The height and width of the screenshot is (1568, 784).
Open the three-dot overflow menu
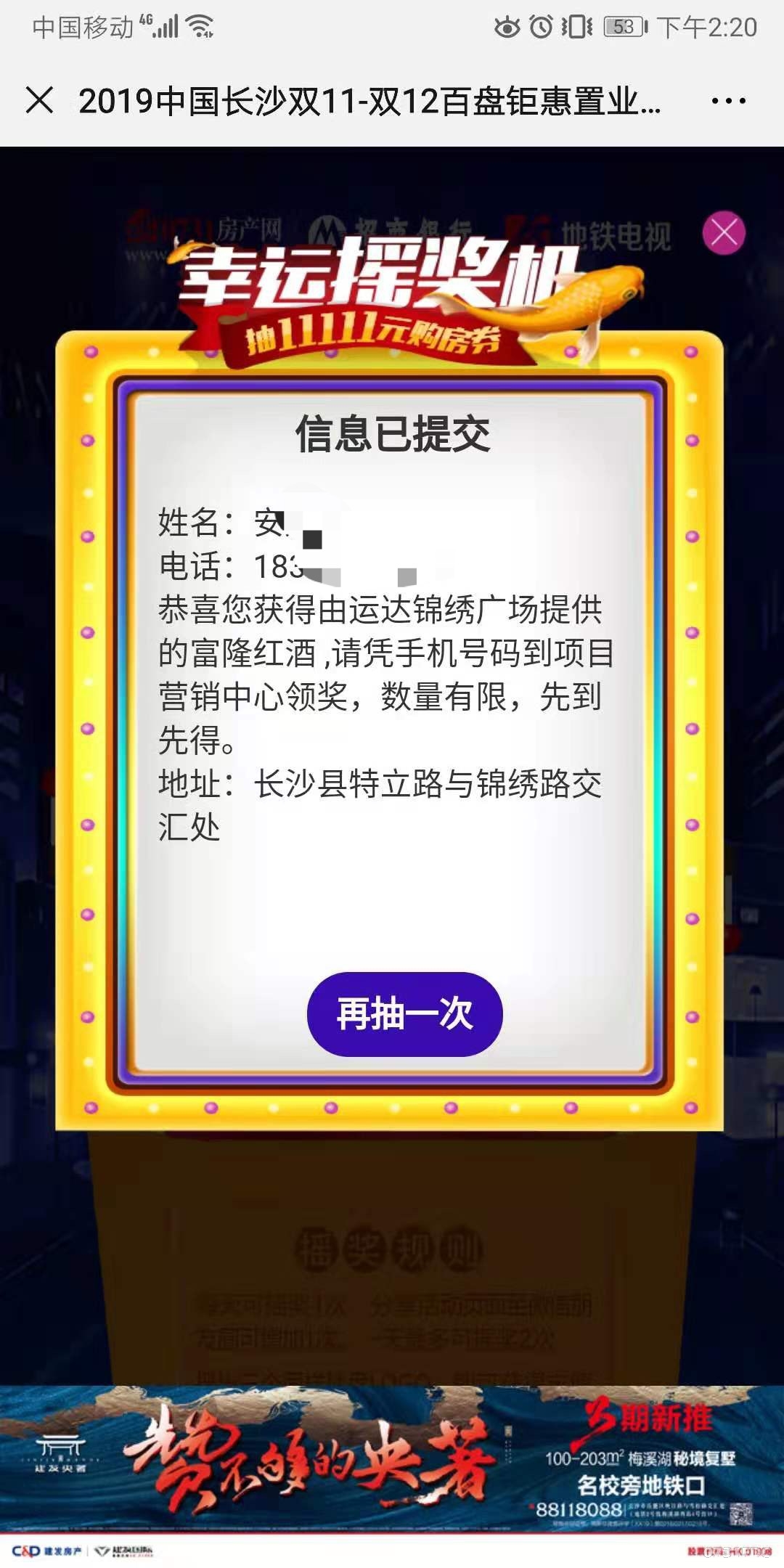tap(728, 101)
